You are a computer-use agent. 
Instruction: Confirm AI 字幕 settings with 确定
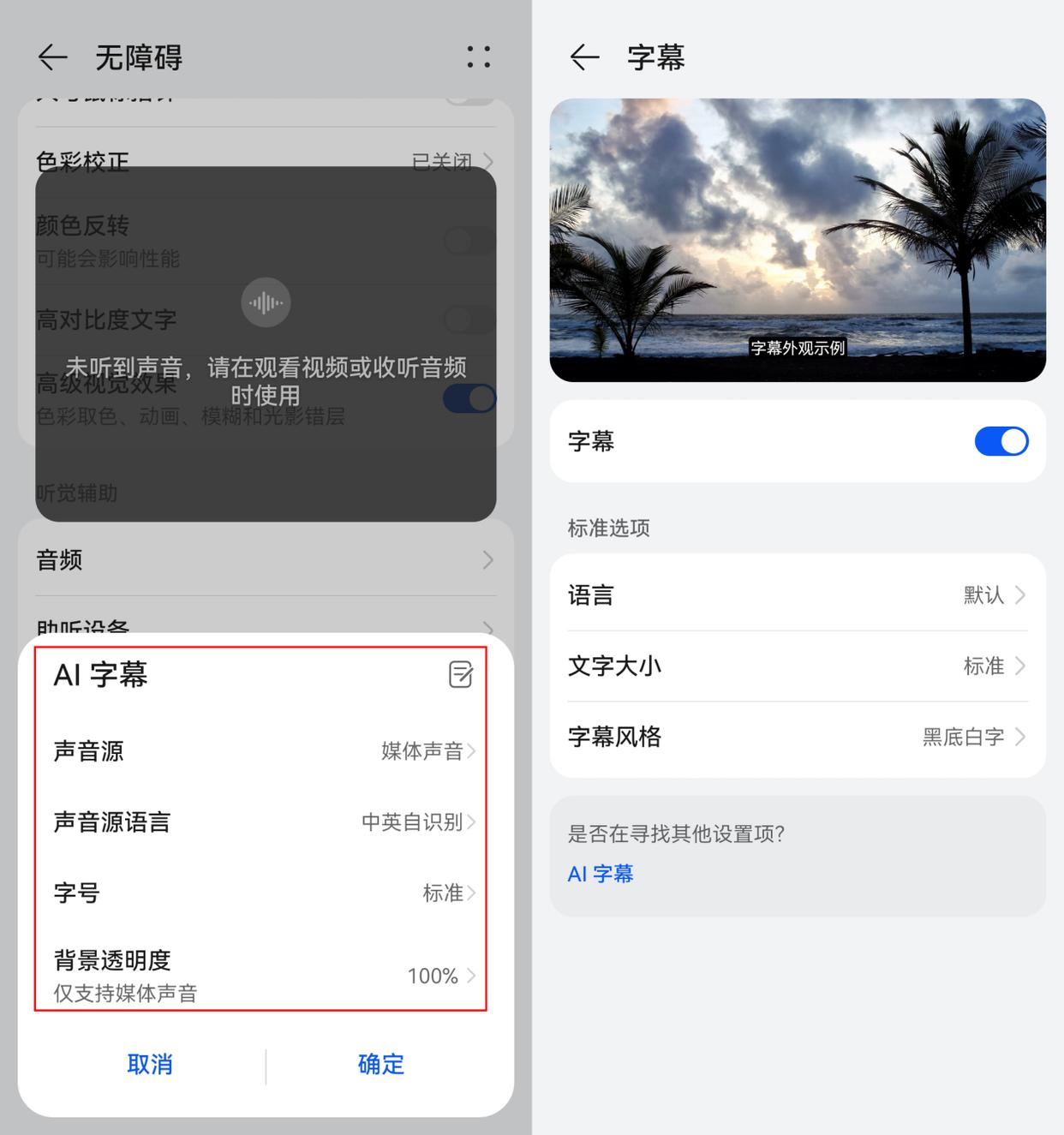[381, 1064]
